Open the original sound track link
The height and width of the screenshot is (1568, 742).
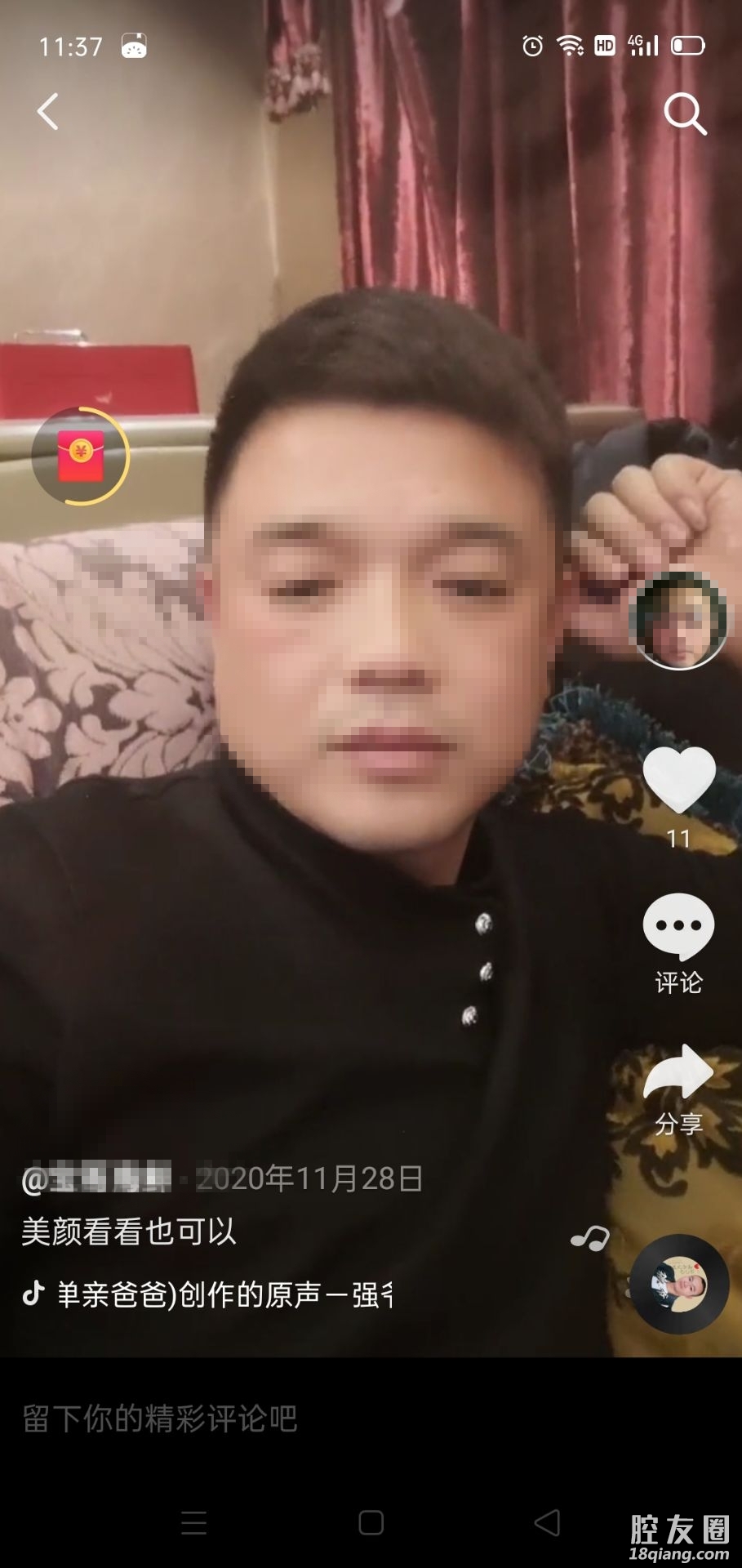(x=220, y=1295)
